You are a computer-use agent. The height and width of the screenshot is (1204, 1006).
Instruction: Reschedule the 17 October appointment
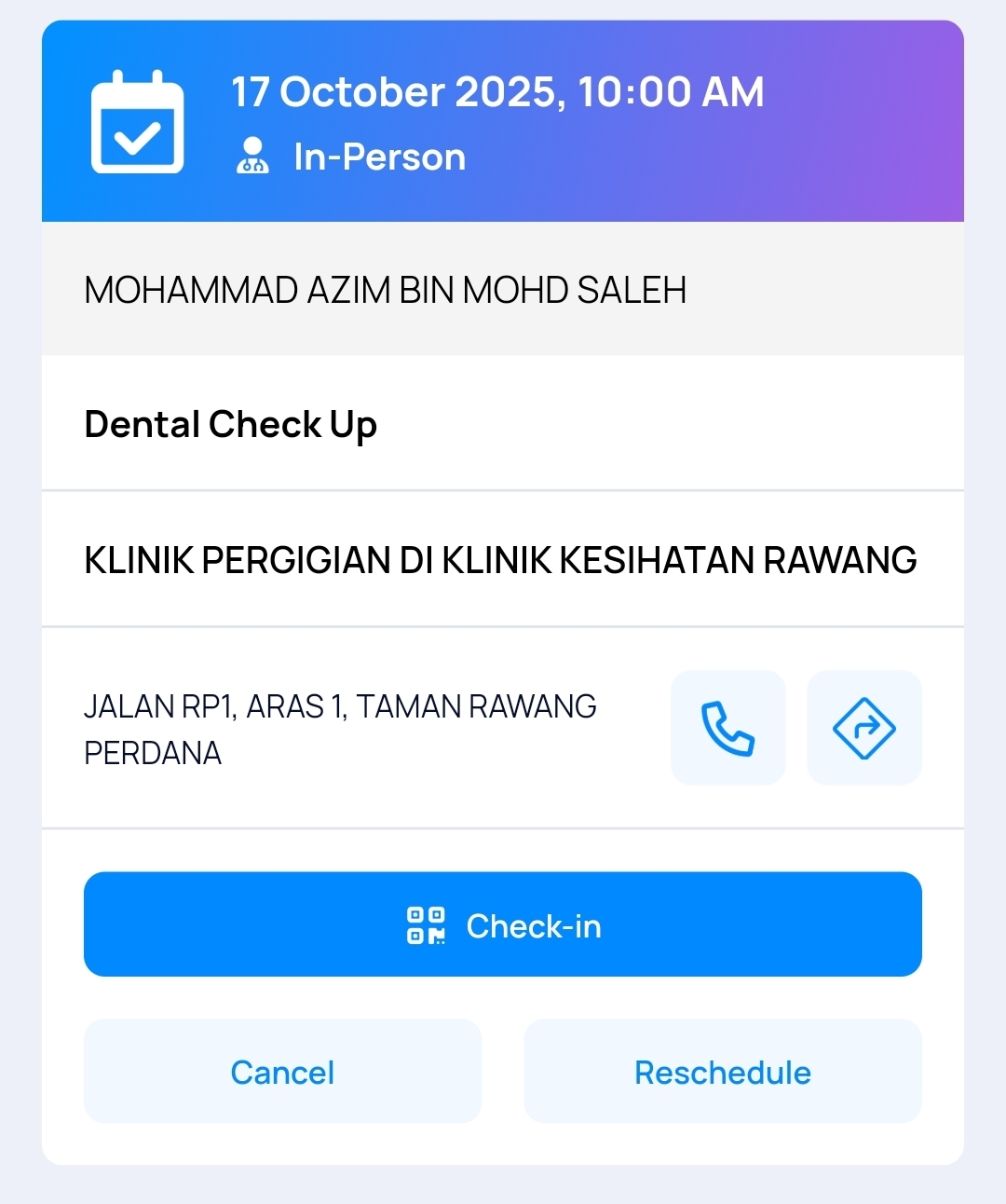tap(723, 1072)
